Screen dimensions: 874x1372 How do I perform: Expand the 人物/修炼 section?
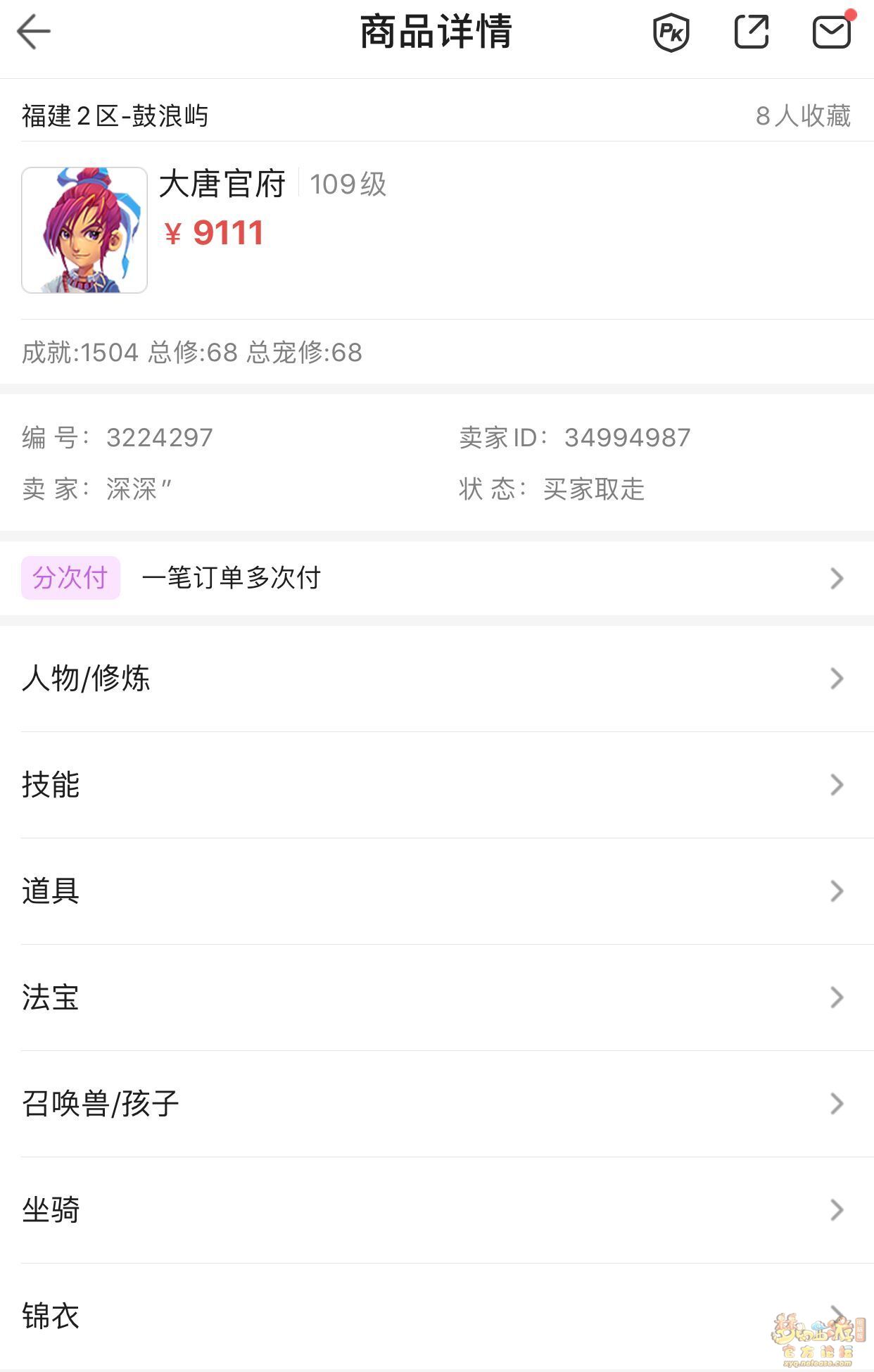[x=436, y=679]
